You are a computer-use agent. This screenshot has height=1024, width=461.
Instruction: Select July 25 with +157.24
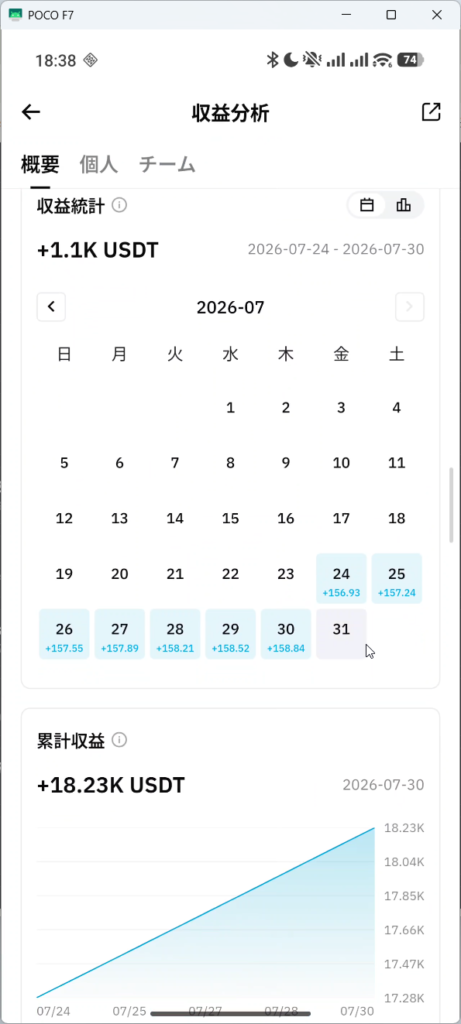pyautogui.click(x=397, y=579)
